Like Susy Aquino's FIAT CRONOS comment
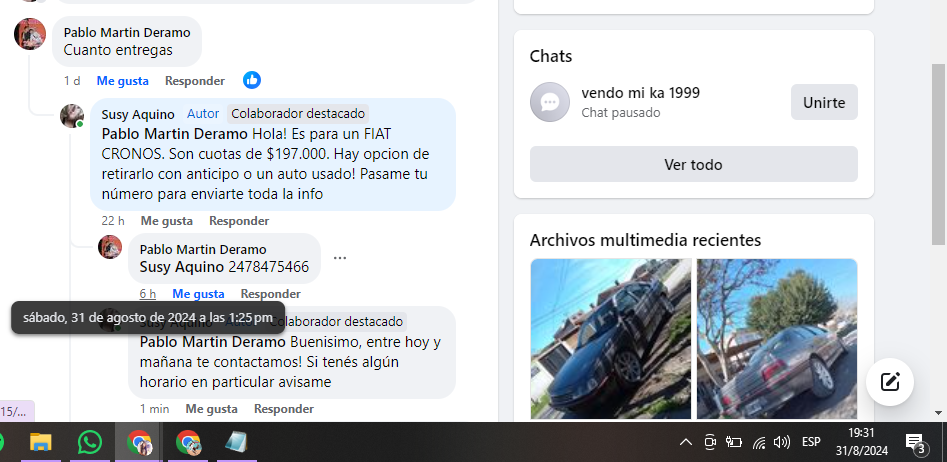The height and width of the screenshot is (462, 947). click(166, 220)
